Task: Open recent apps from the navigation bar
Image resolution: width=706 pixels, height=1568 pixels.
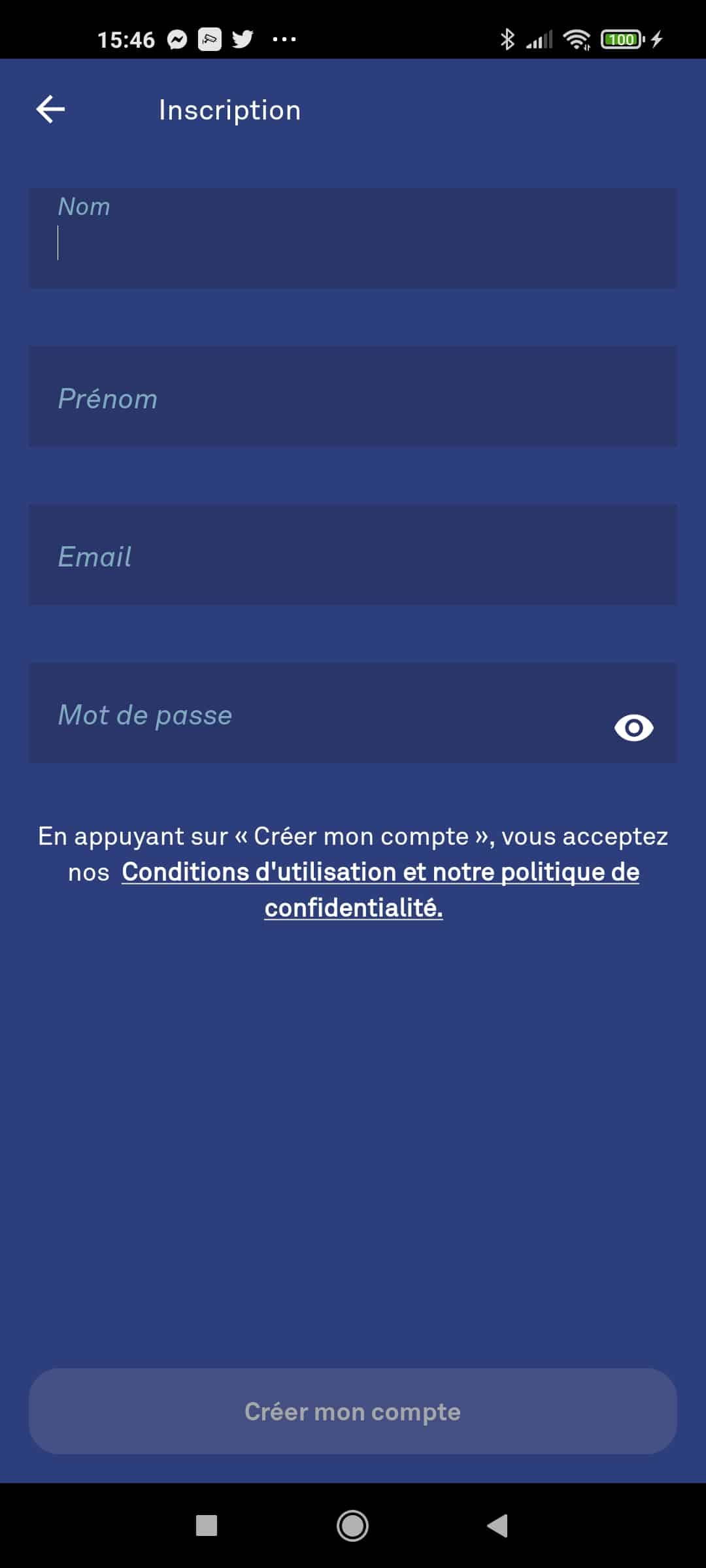Action: coord(207,1526)
